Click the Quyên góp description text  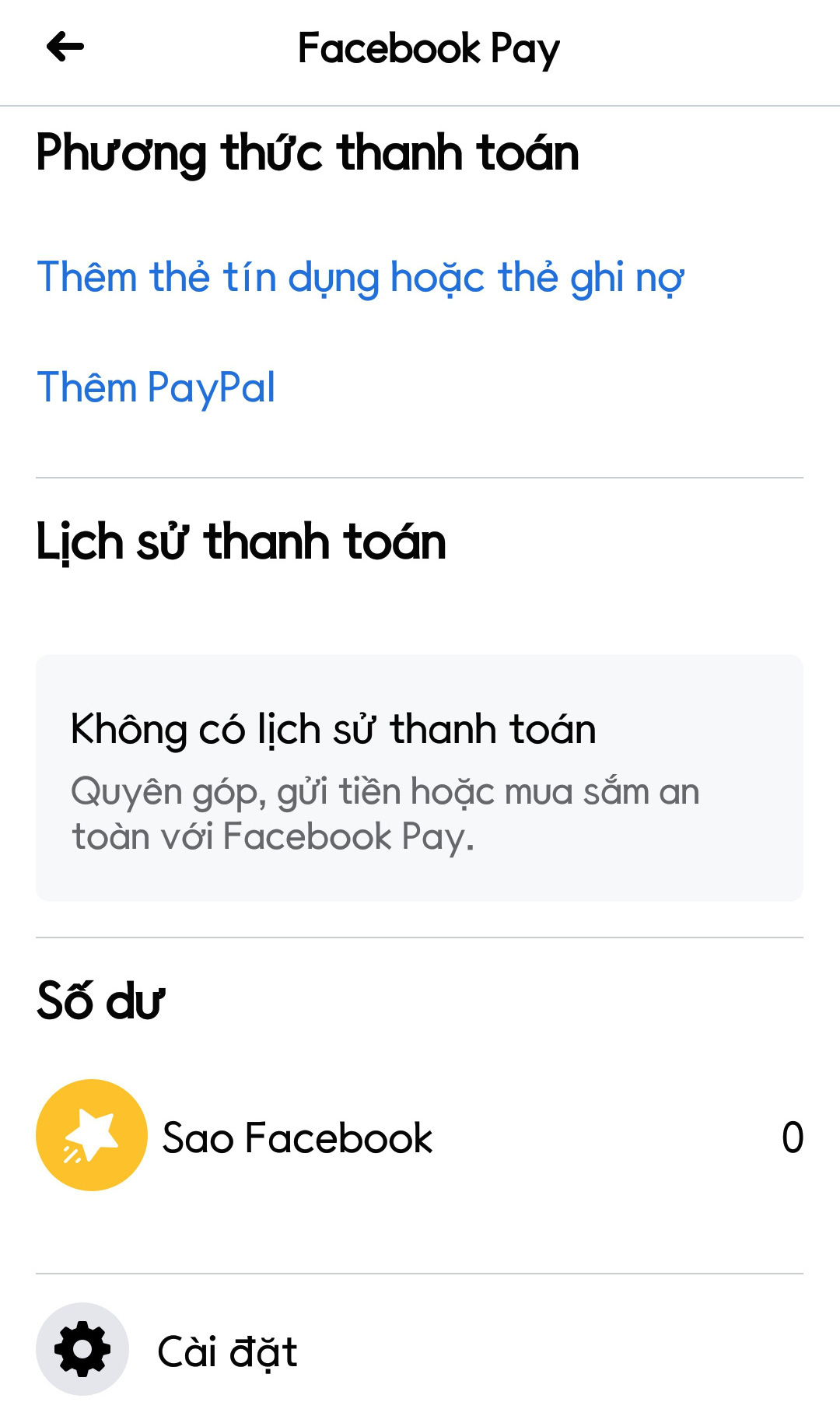(x=385, y=812)
